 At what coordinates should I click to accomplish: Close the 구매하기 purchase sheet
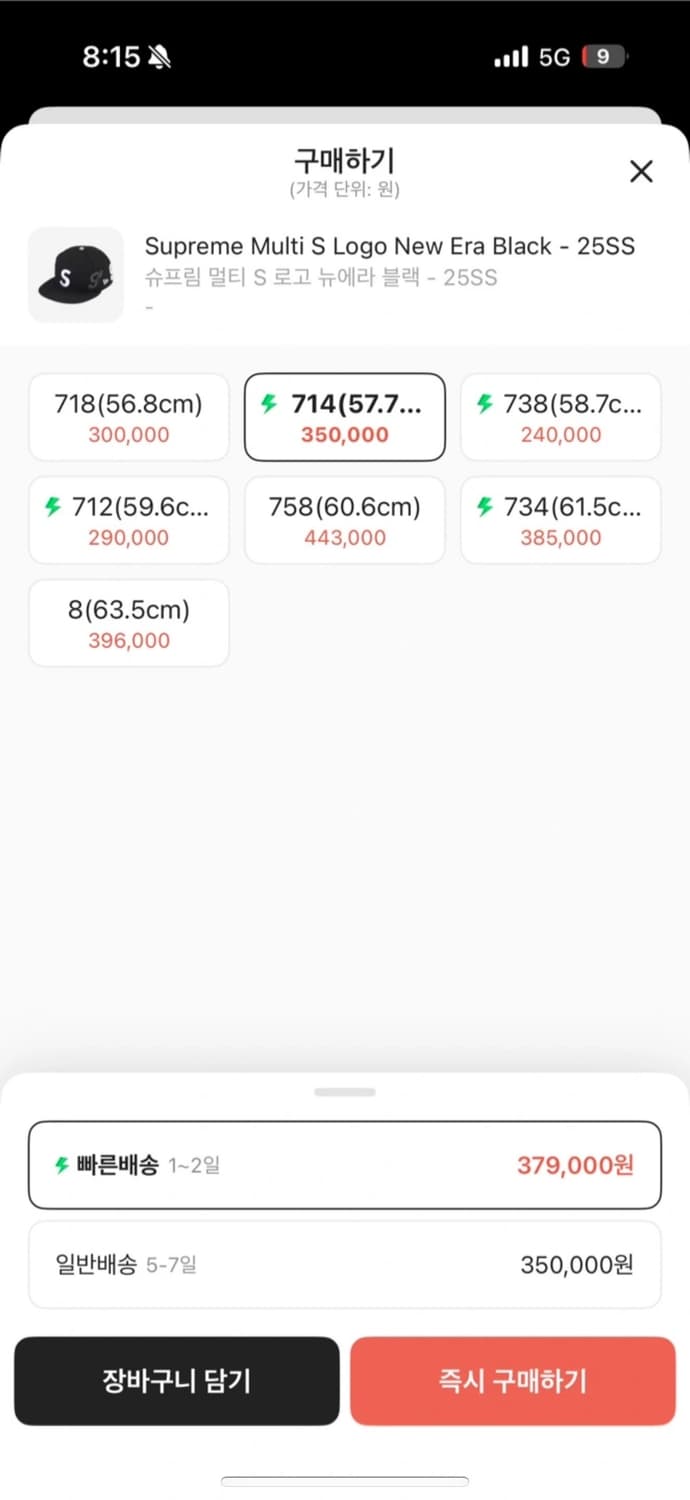coord(641,171)
